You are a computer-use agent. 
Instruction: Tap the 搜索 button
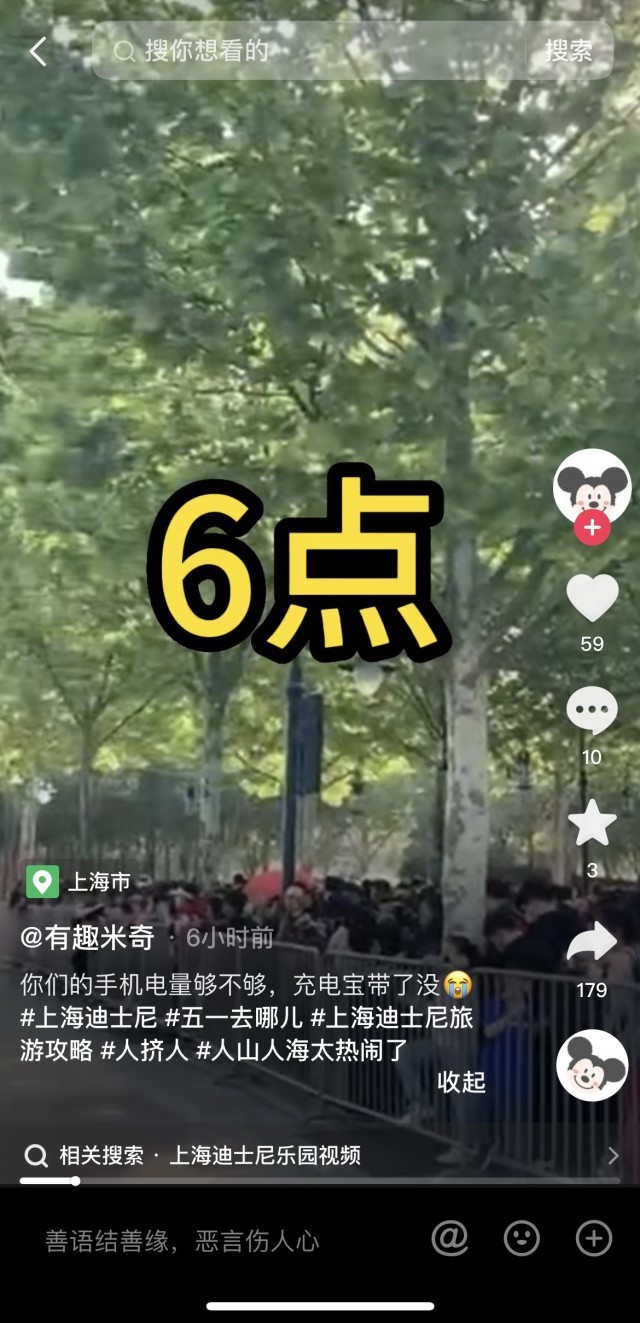tap(568, 51)
